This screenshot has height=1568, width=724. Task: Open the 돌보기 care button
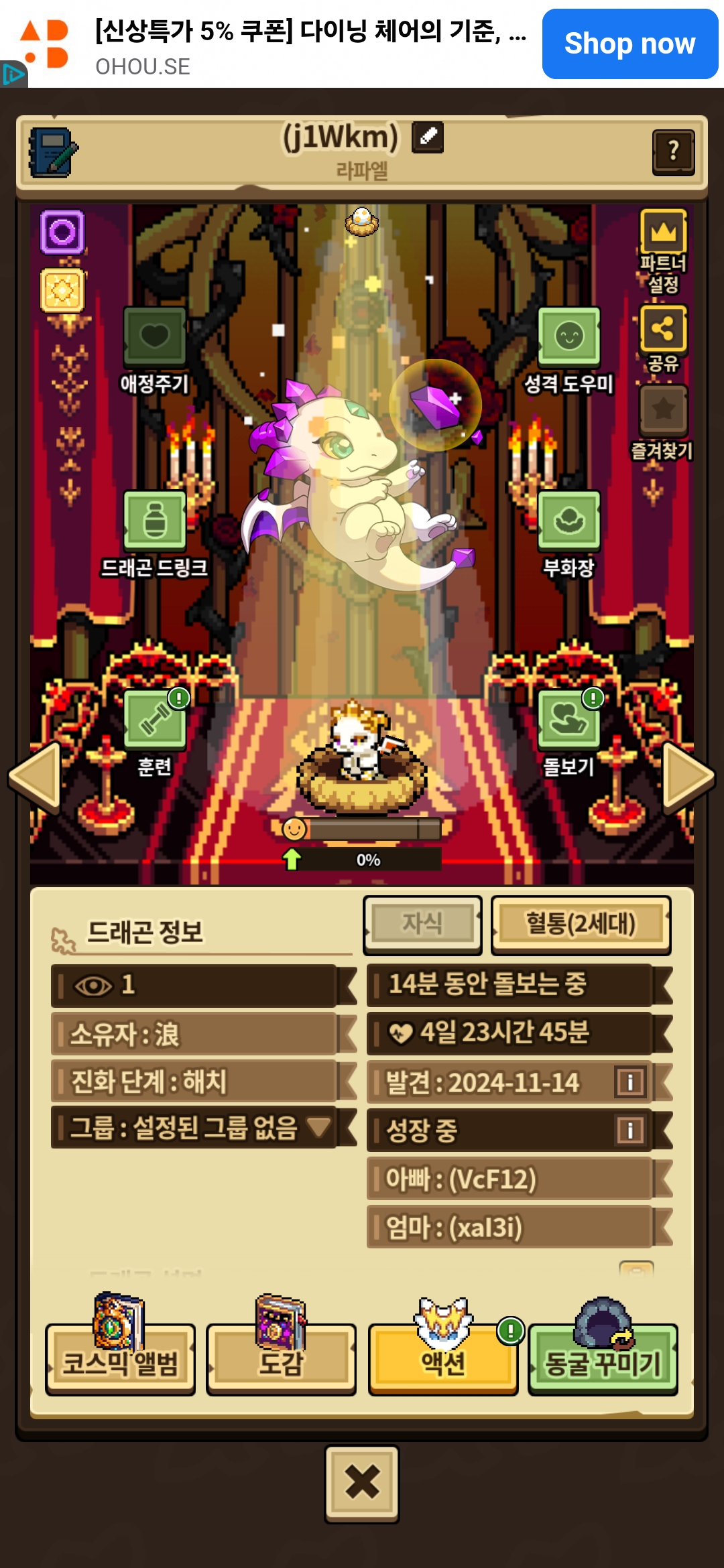point(568,732)
